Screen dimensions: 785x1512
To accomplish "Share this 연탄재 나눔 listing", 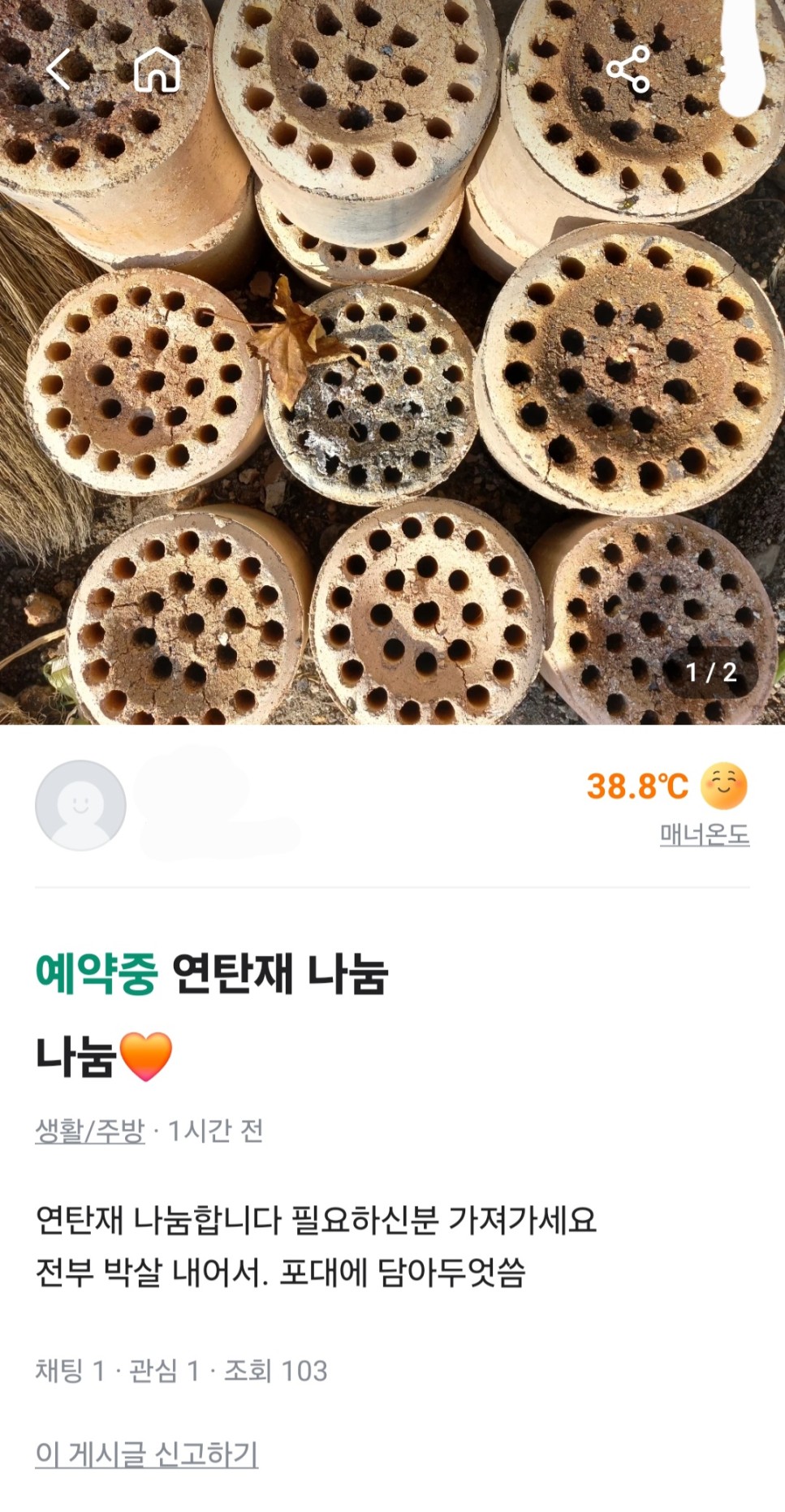I will [x=628, y=69].
